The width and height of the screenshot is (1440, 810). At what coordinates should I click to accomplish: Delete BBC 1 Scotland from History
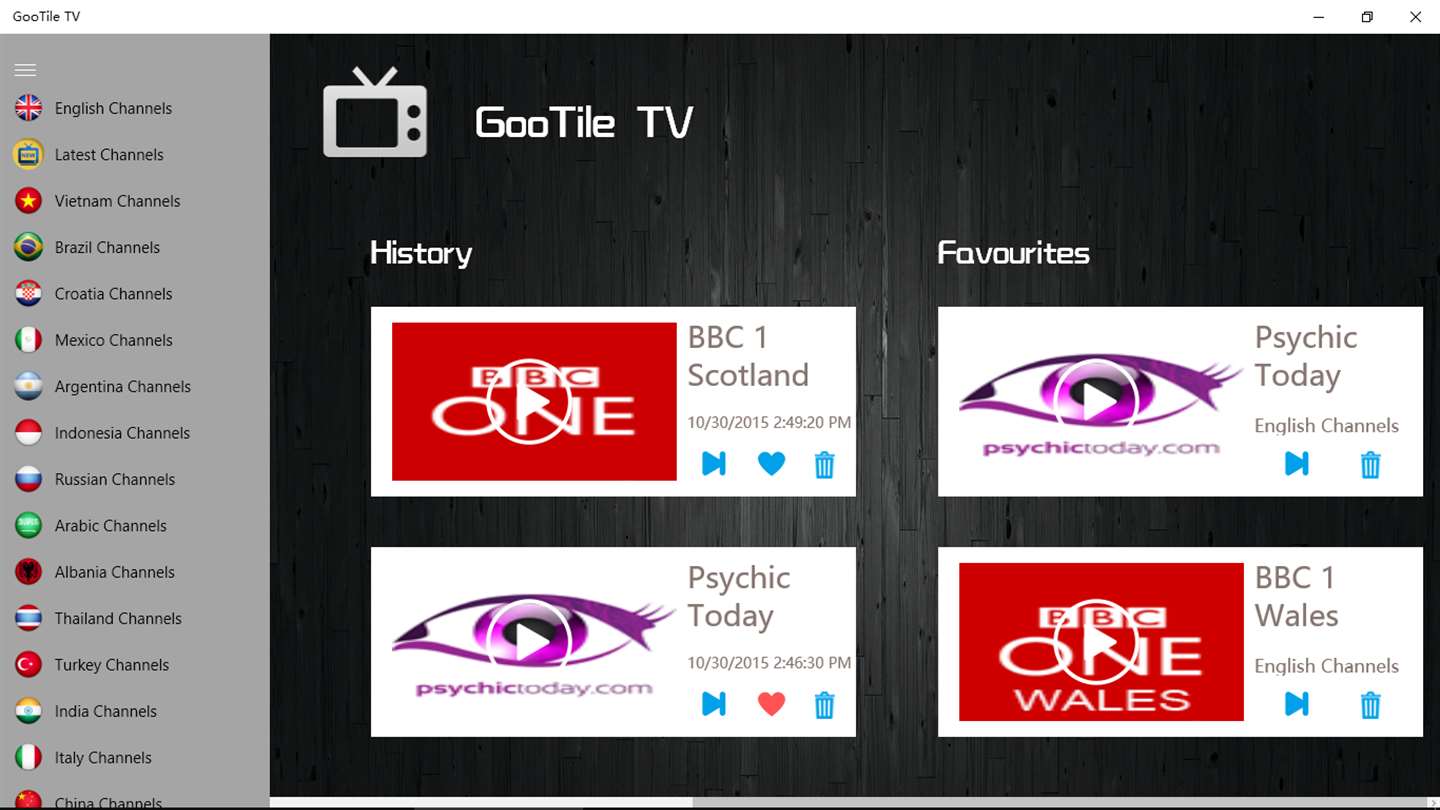(x=824, y=464)
